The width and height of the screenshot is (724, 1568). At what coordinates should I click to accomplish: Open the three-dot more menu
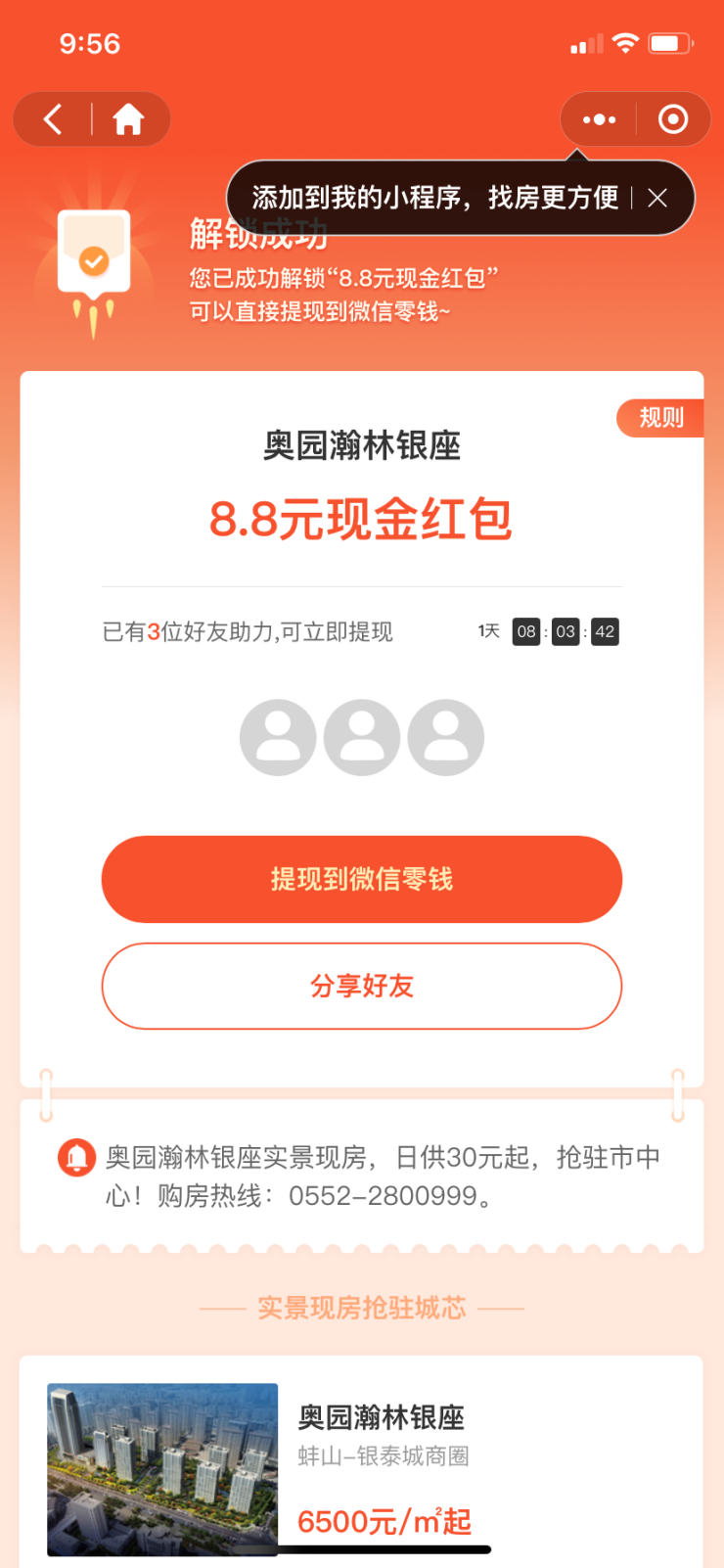[x=599, y=119]
